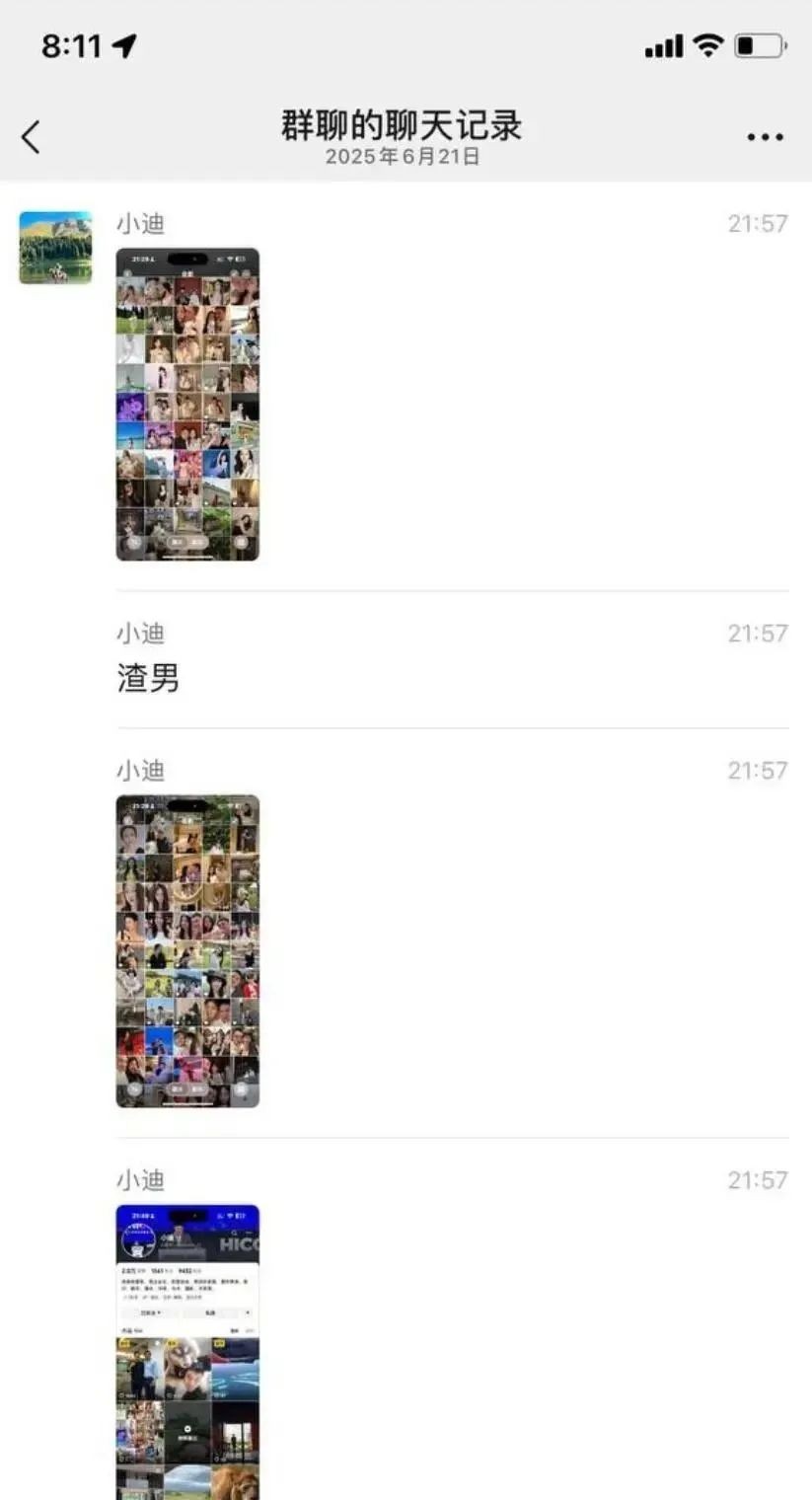This screenshot has width=812, height=1500.
Task: Open the three-dot overflow menu
Action: [x=765, y=137]
